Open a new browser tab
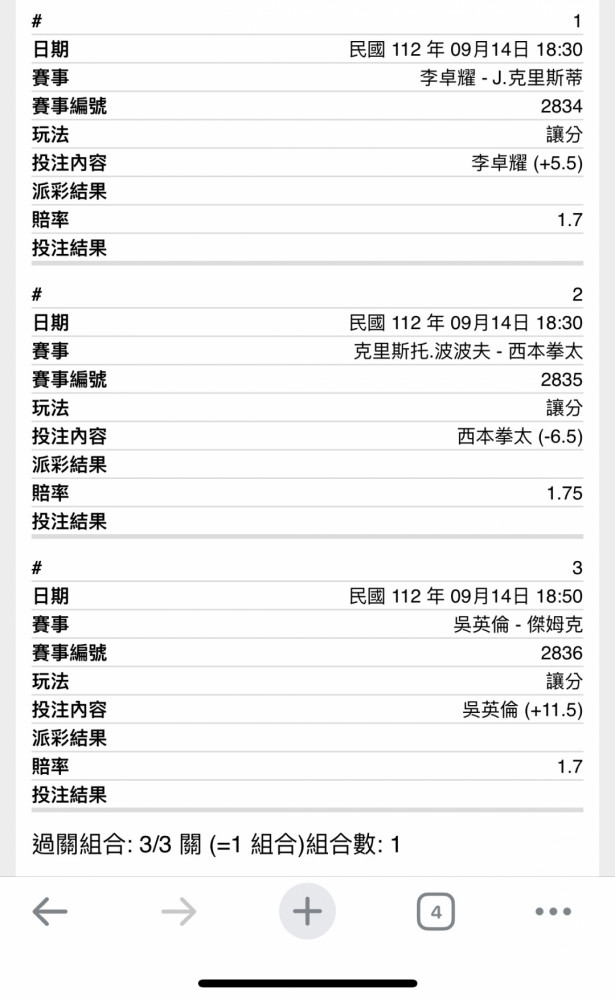This screenshot has width=615, height=1000. coord(307,911)
